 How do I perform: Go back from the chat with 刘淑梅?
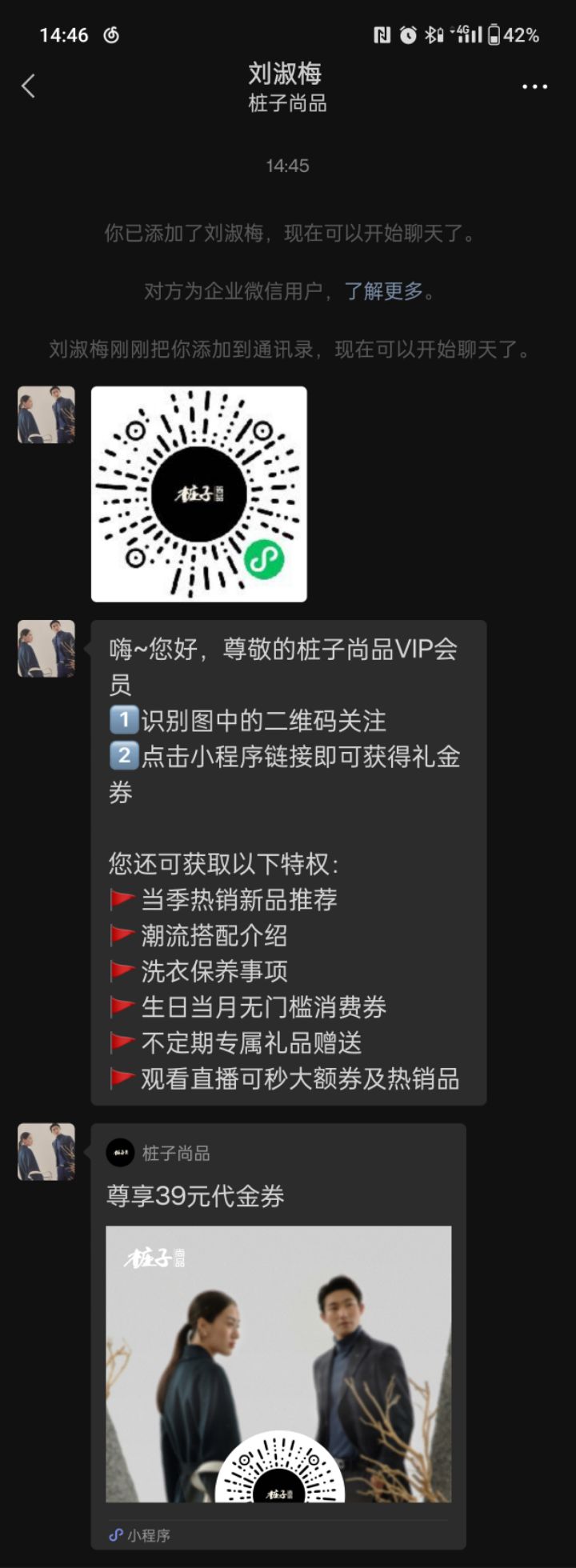pyautogui.click(x=29, y=86)
